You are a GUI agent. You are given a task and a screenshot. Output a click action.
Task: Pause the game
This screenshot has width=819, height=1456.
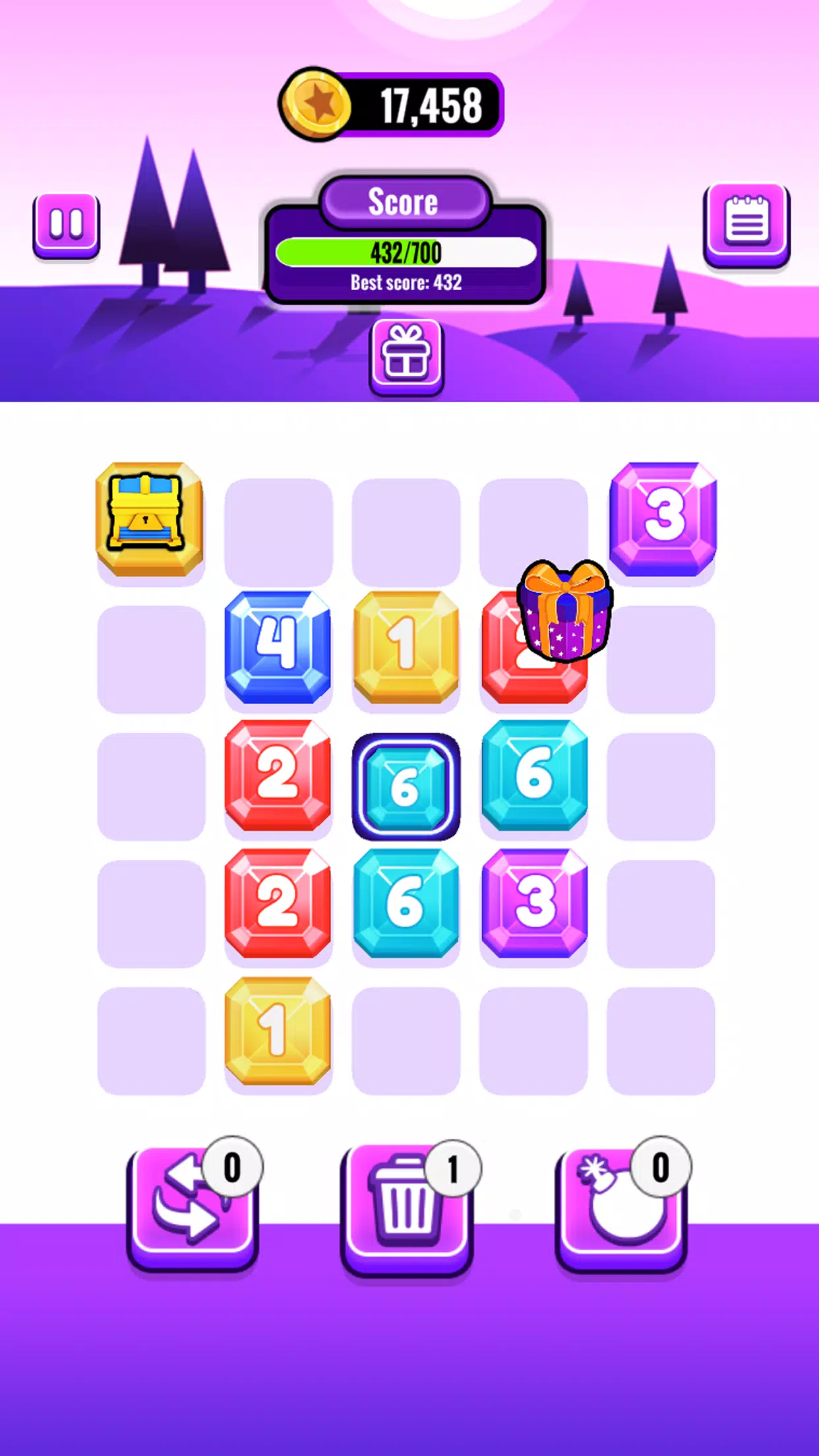pyautogui.click(x=67, y=225)
